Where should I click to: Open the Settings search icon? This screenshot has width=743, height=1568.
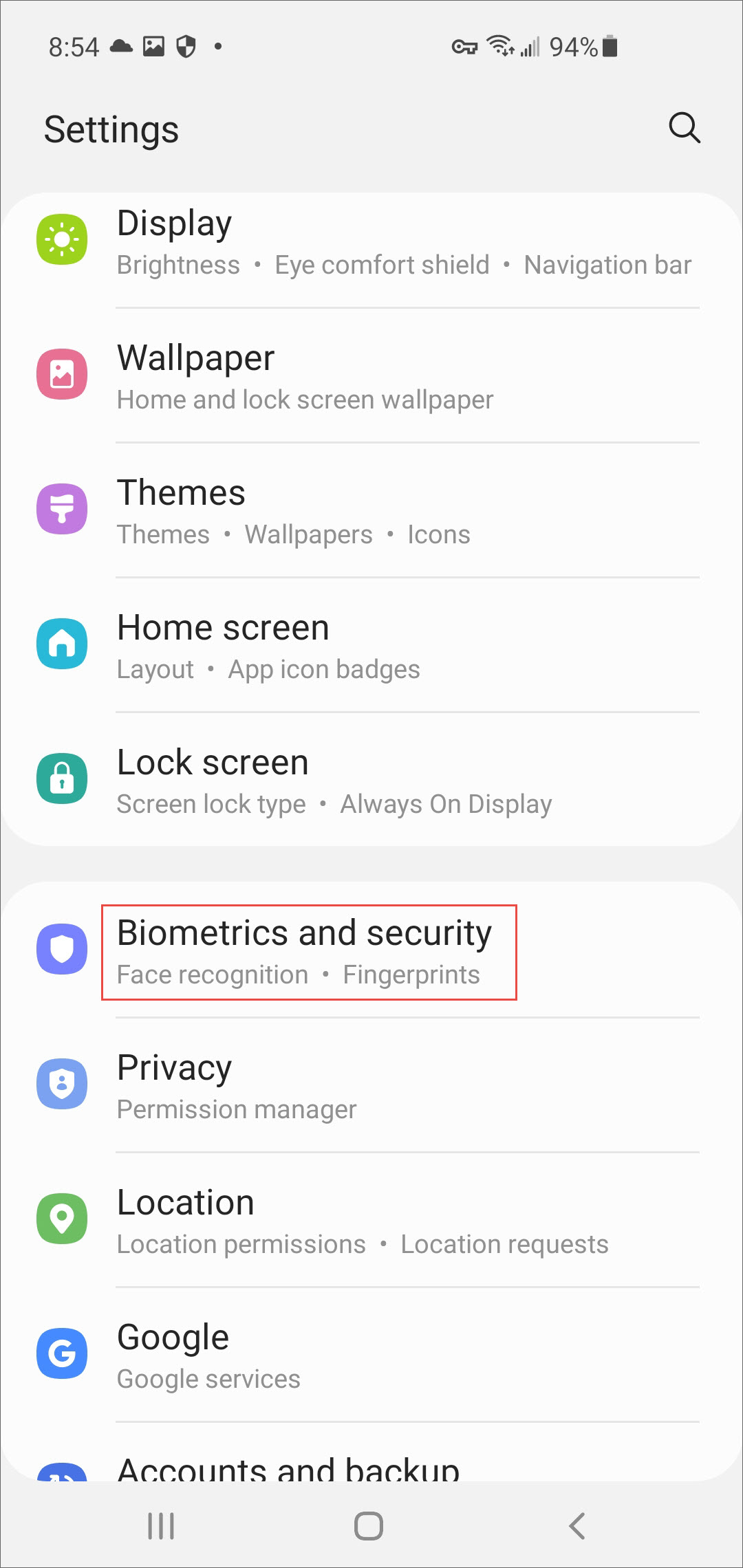[x=685, y=128]
